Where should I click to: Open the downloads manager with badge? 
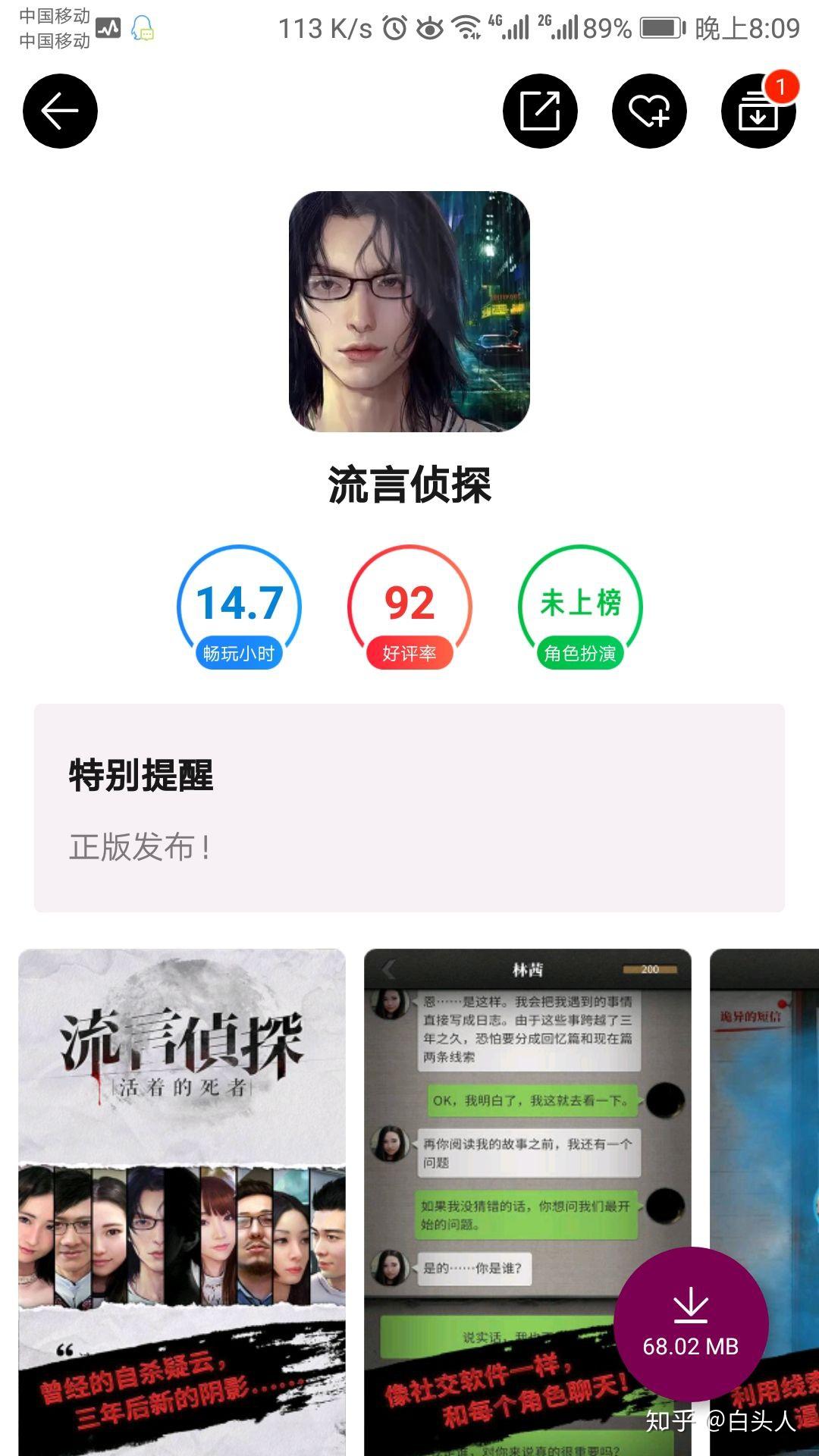coord(758,111)
